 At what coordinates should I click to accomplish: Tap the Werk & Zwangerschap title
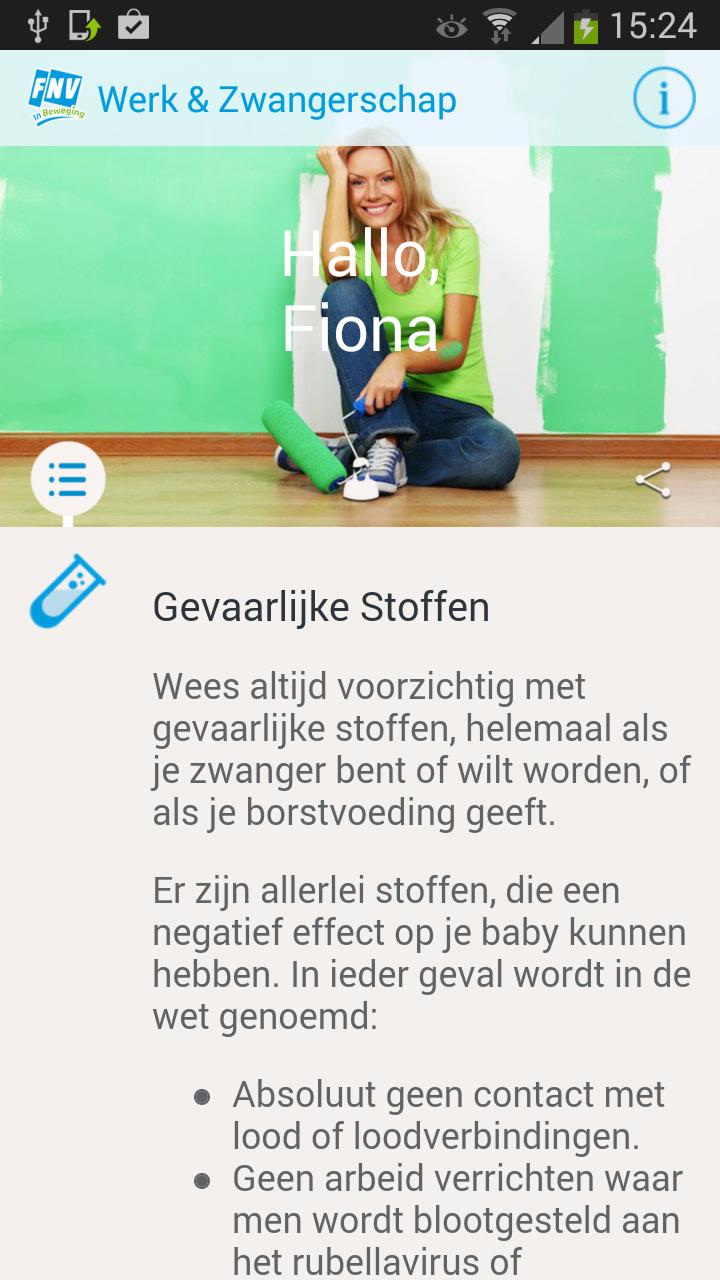pos(280,99)
